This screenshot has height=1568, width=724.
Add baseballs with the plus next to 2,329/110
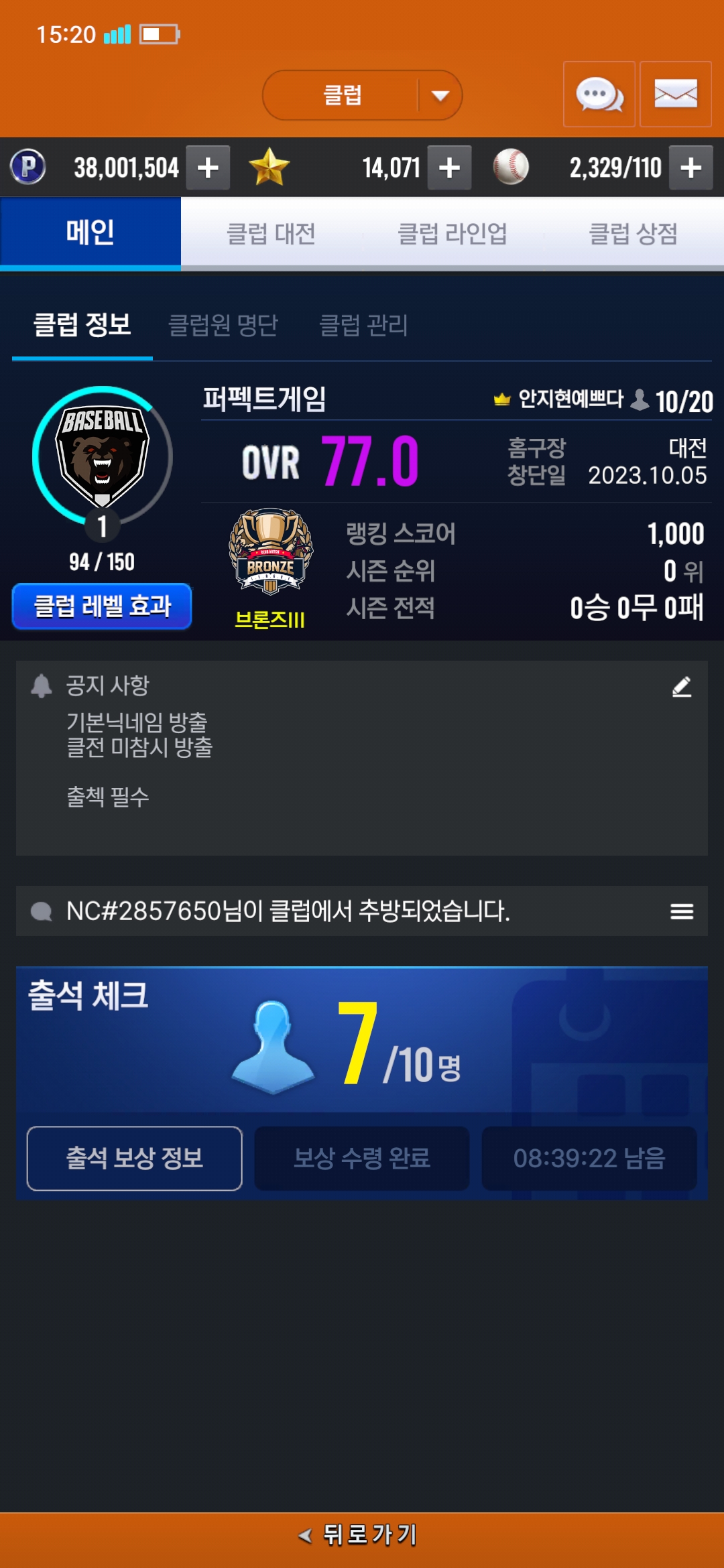(x=691, y=168)
